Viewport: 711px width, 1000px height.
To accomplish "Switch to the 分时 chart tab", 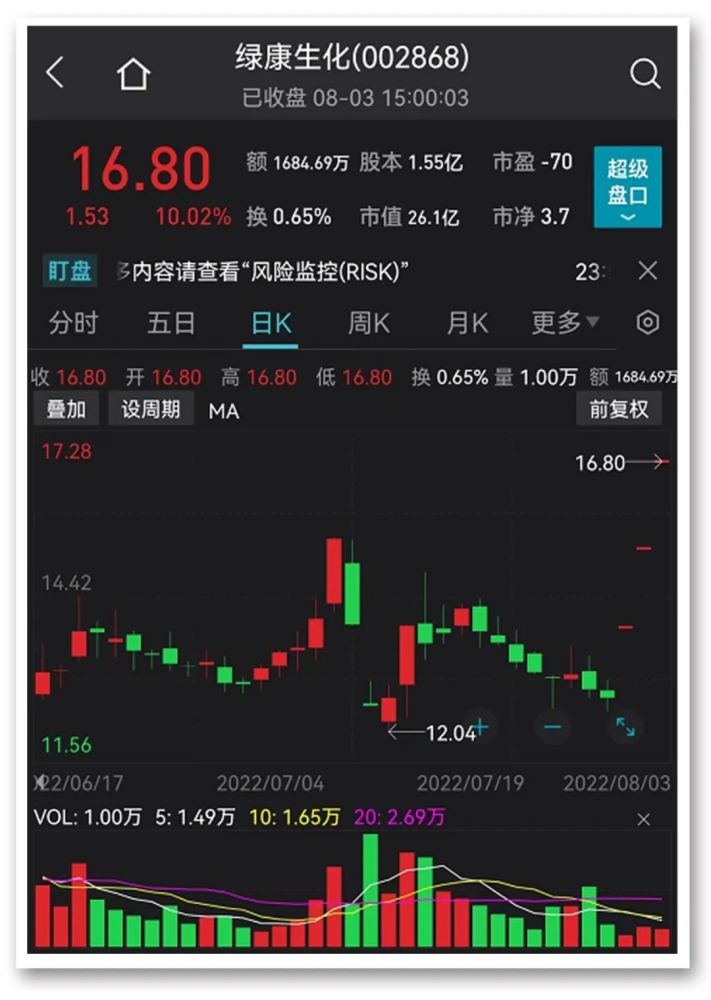I will (x=74, y=323).
